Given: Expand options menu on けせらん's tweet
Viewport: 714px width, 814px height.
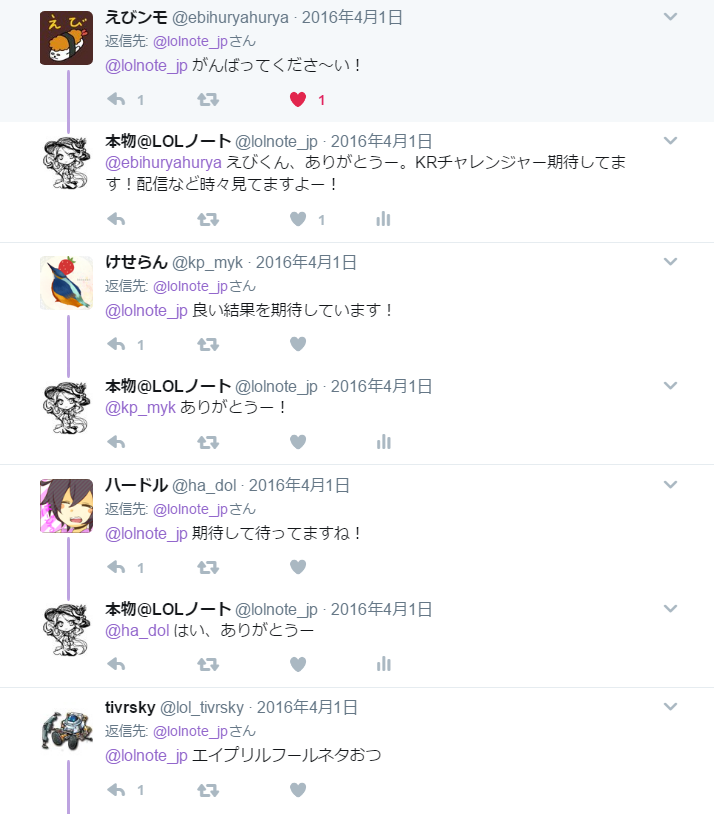Looking at the screenshot, I should [x=670, y=262].
